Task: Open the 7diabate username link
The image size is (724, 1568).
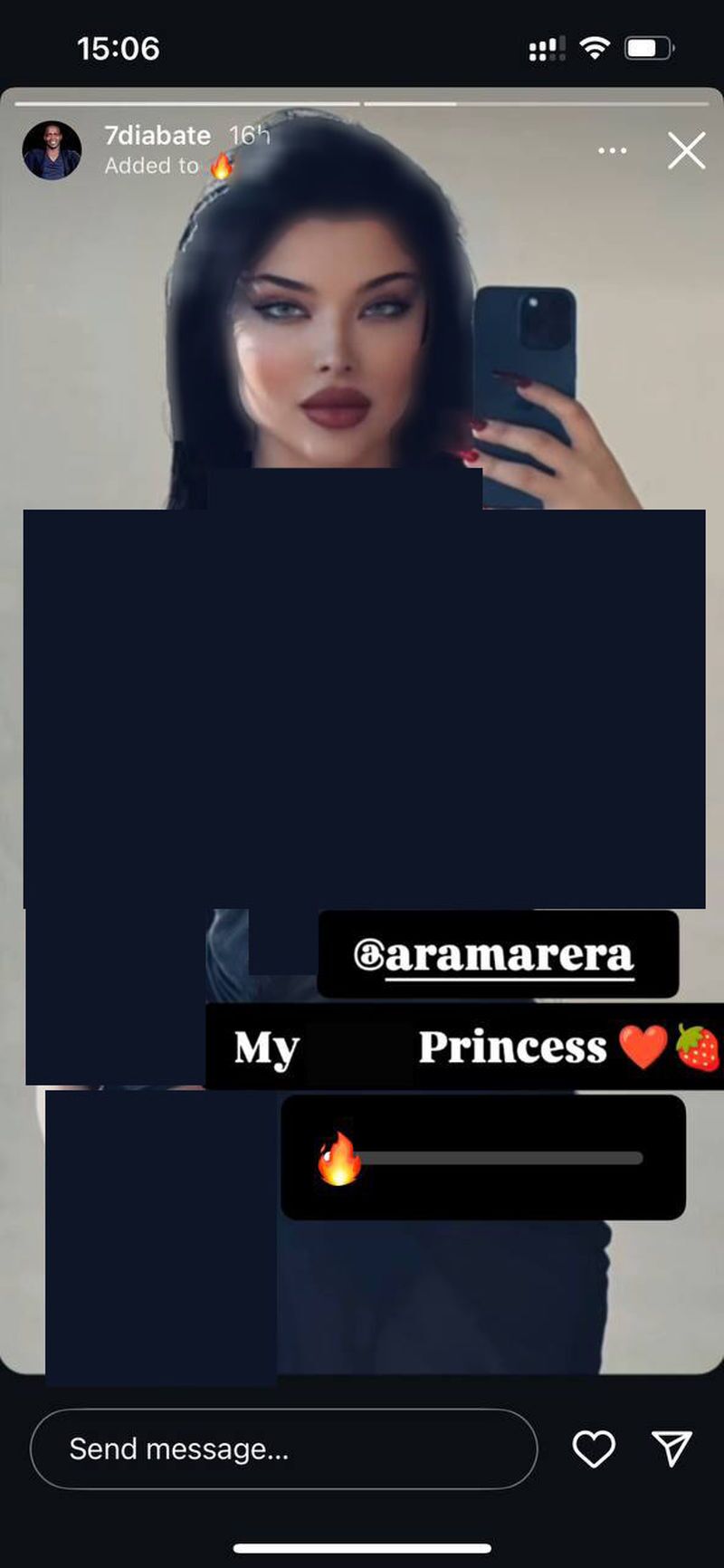Action: pyautogui.click(x=157, y=135)
